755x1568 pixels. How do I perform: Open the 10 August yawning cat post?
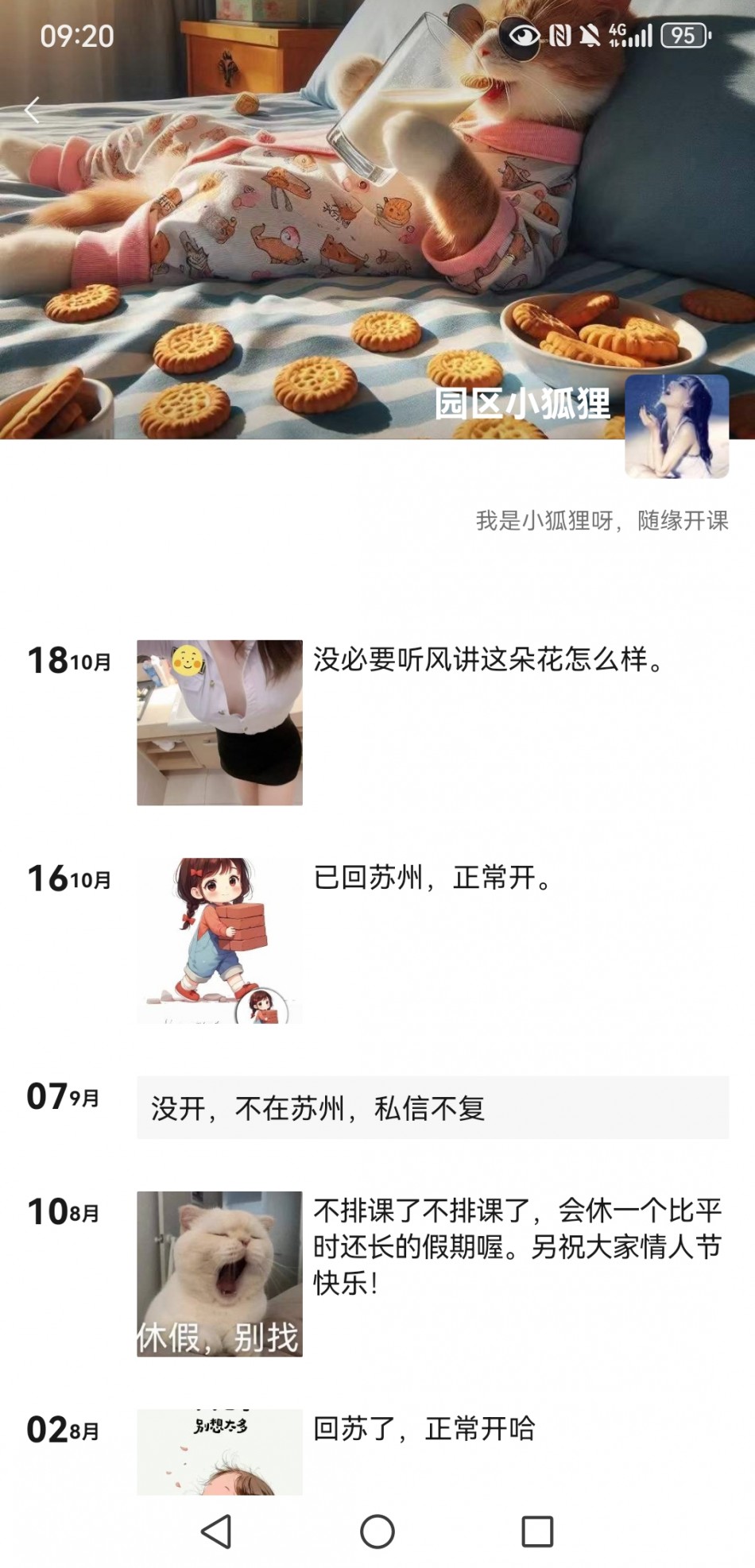pos(219,1273)
